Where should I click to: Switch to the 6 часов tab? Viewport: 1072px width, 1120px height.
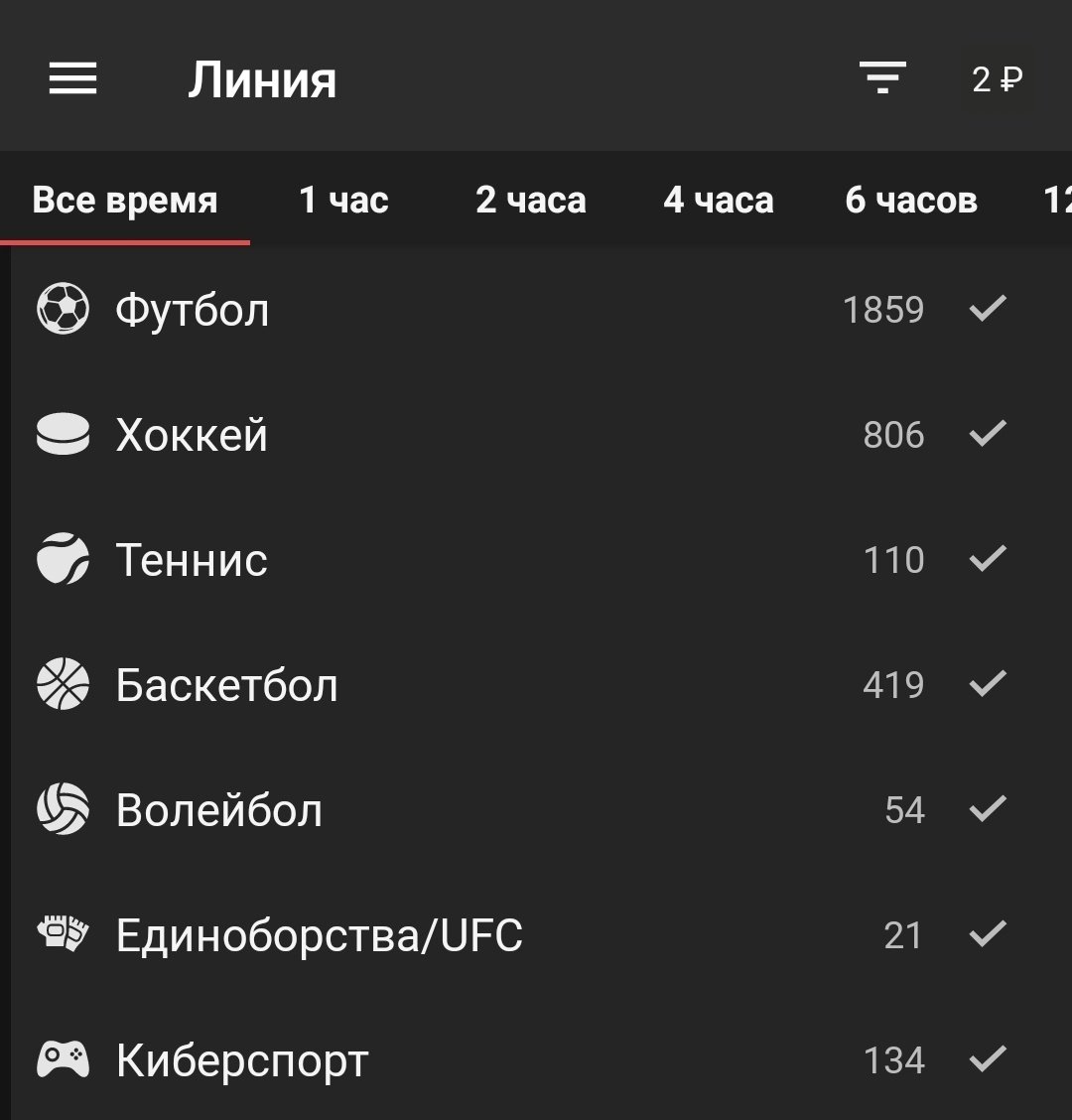910,201
